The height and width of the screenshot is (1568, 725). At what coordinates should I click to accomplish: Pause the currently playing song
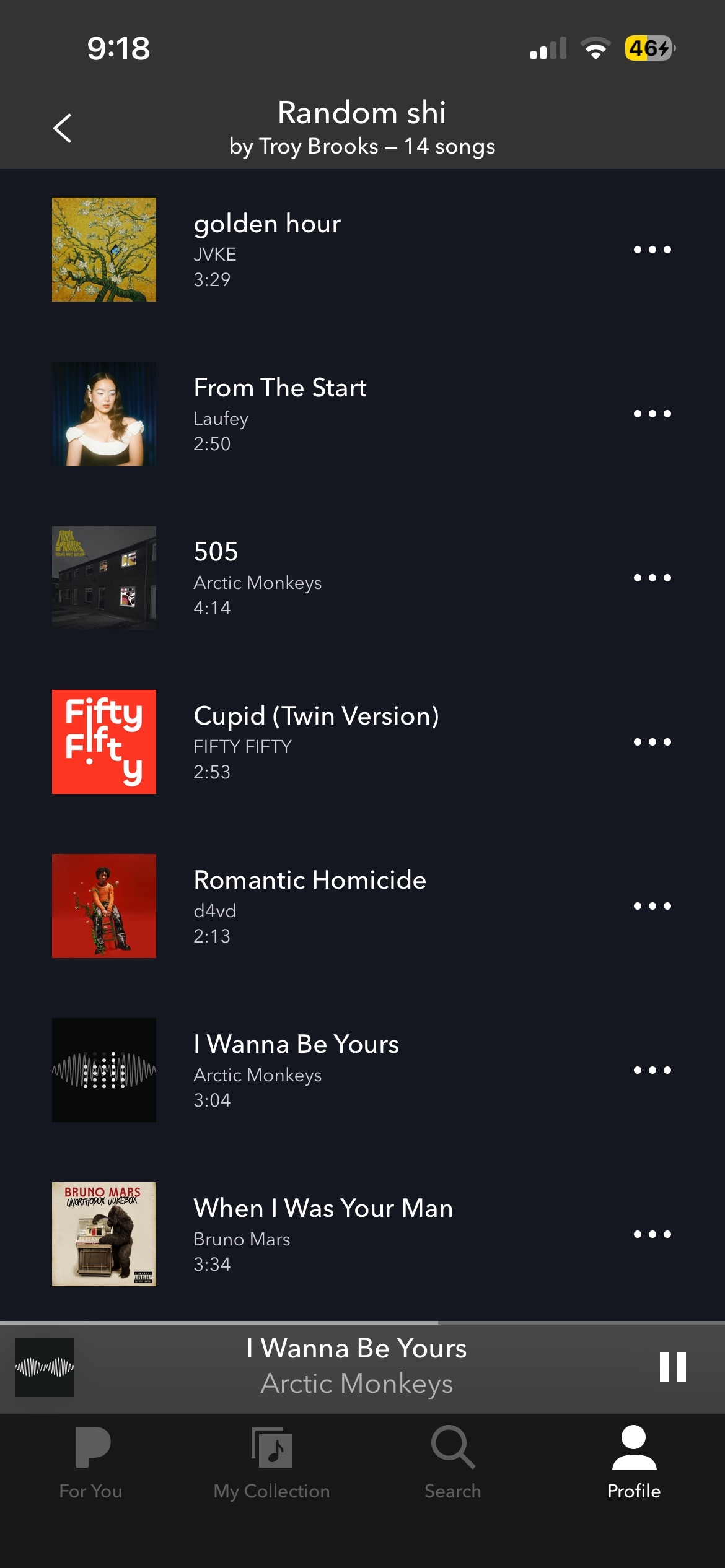pyautogui.click(x=672, y=1367)
